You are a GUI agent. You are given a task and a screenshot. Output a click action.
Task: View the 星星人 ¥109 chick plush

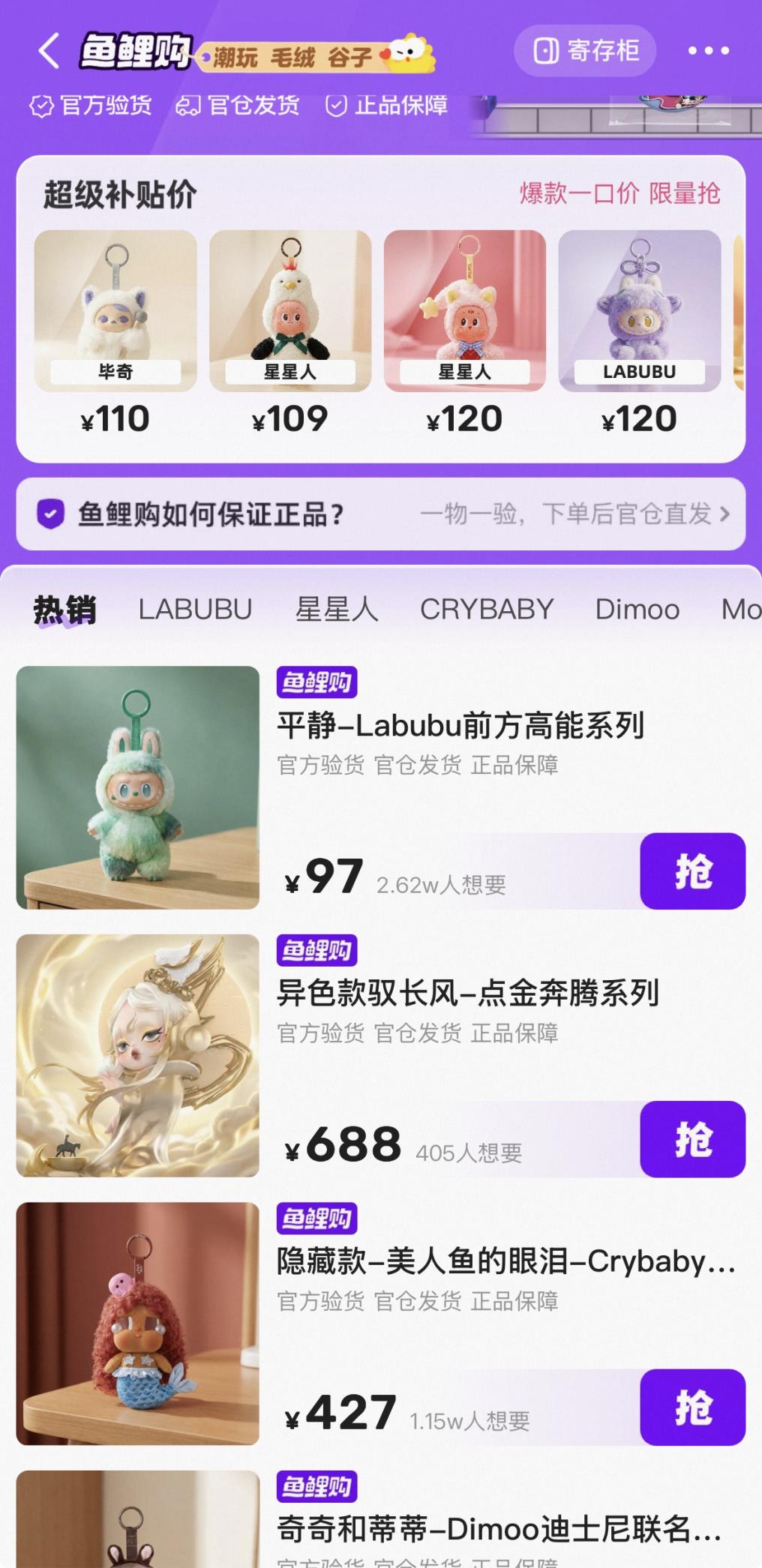290,310
